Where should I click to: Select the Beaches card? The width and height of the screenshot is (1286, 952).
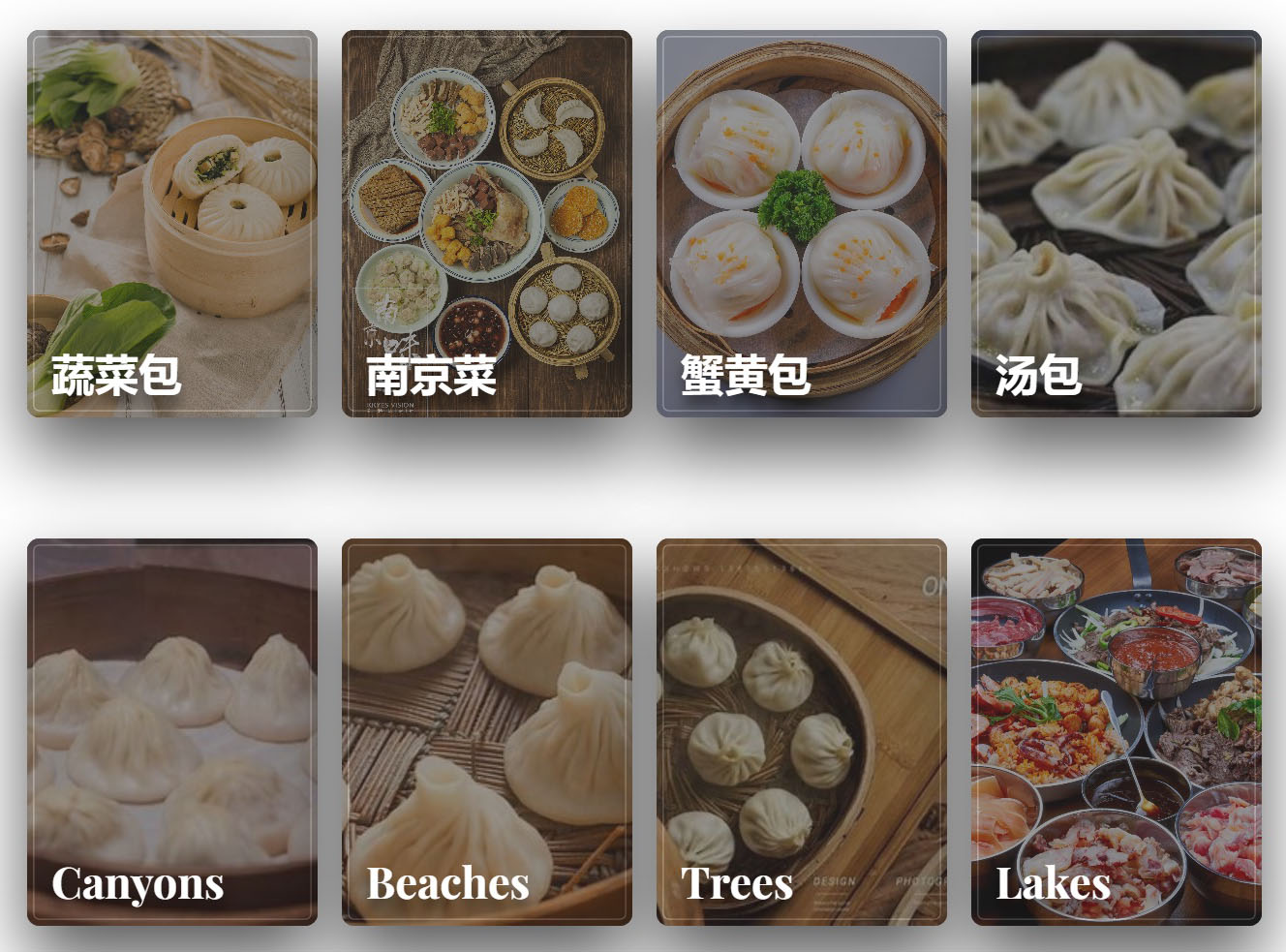(x=487, y=732)
